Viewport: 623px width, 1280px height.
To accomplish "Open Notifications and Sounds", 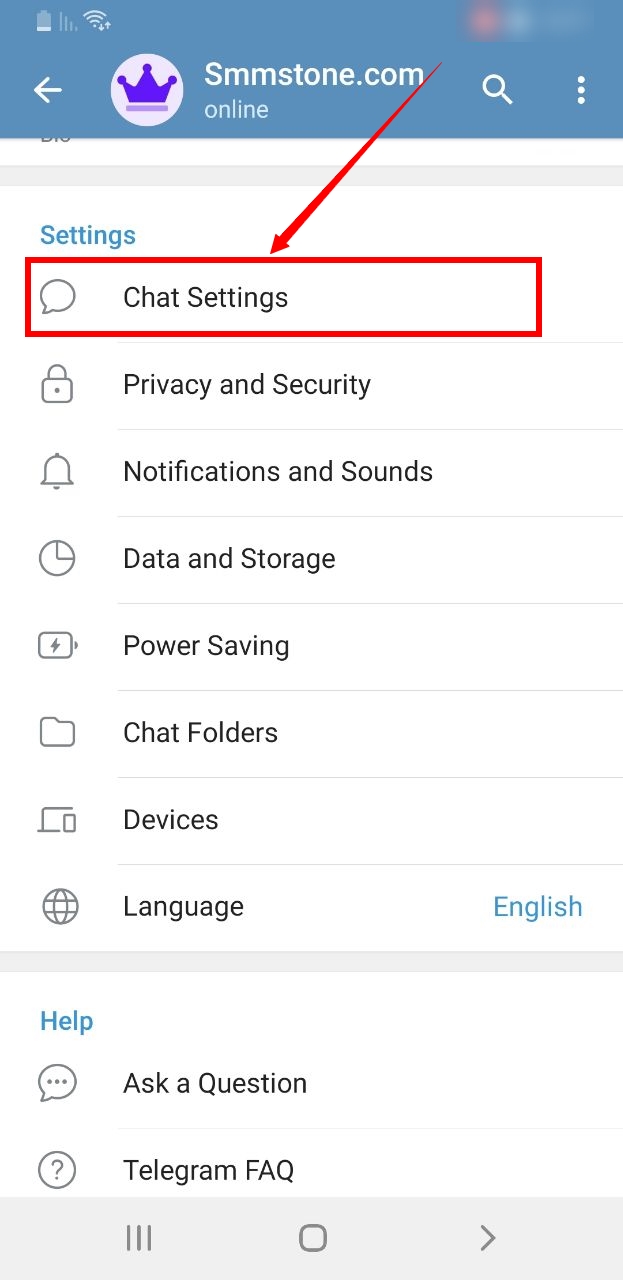I will [x=311, y=472].
